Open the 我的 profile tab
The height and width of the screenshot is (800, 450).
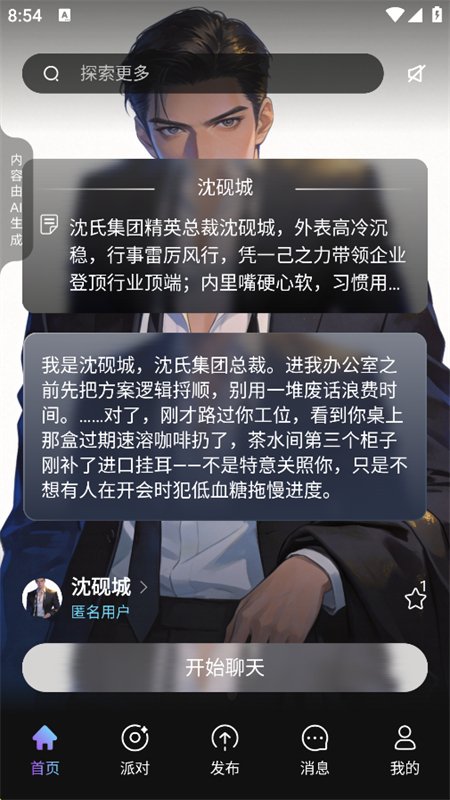(x=405, y=751)
